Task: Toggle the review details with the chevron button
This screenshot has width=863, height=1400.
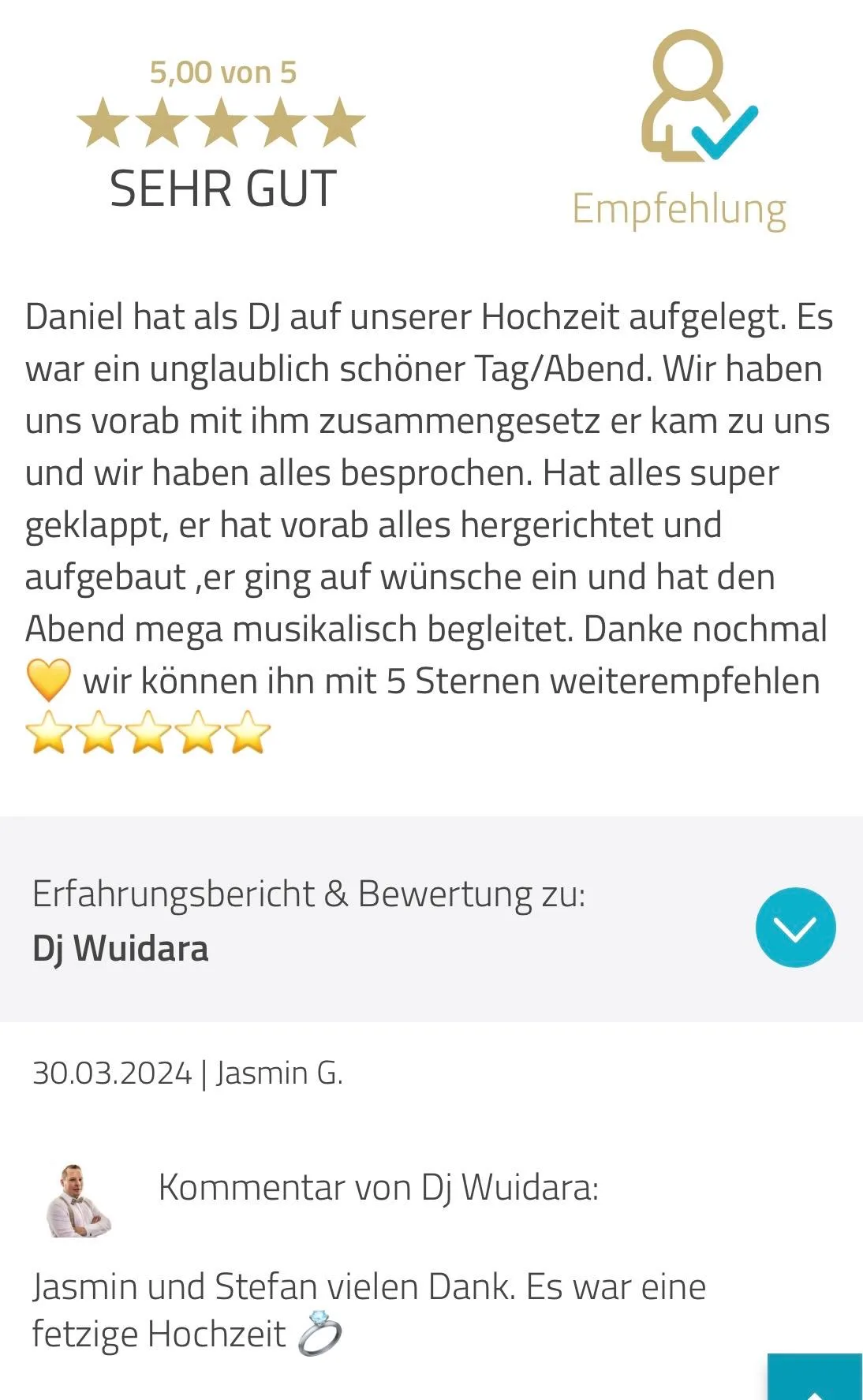Action: (x=795, y=927)
